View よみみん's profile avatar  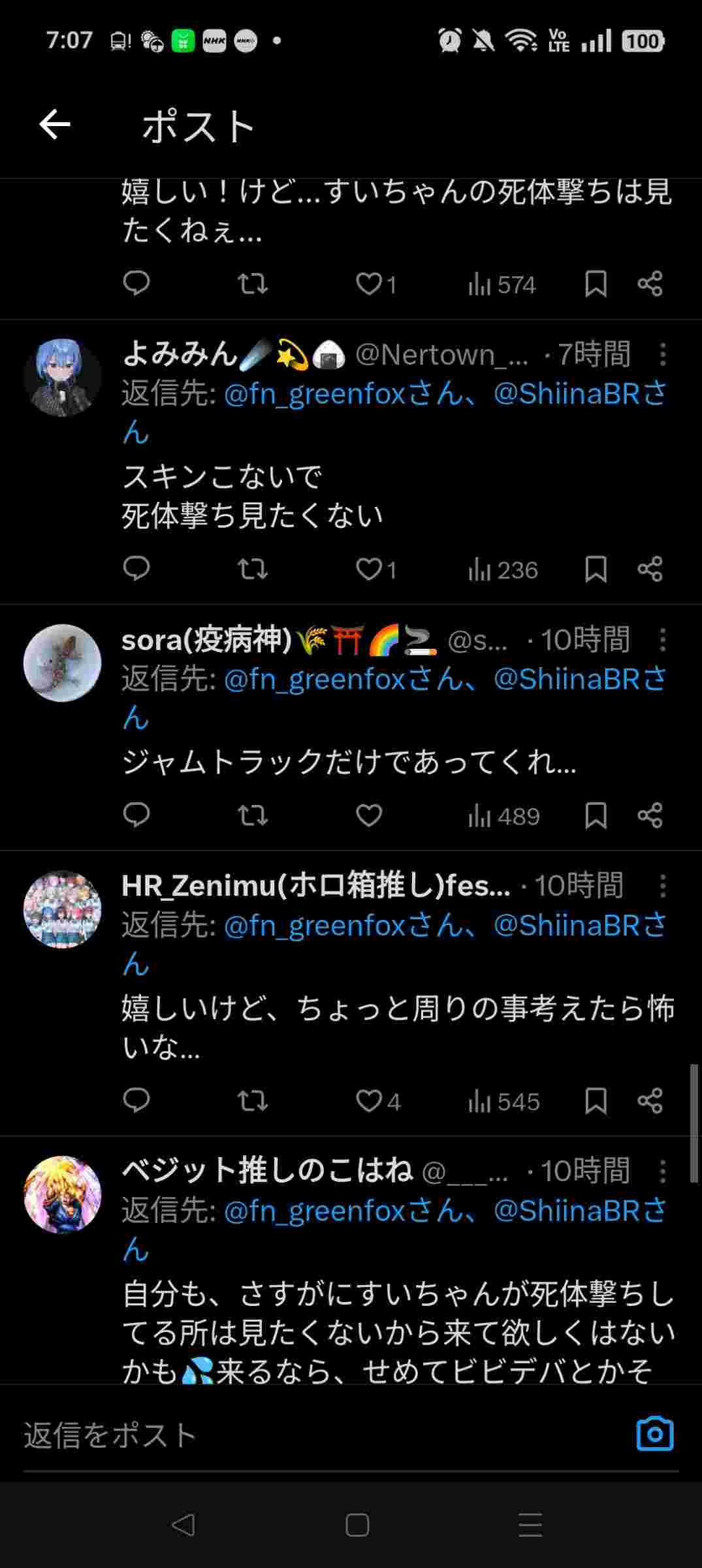click(x=63, y=378)
